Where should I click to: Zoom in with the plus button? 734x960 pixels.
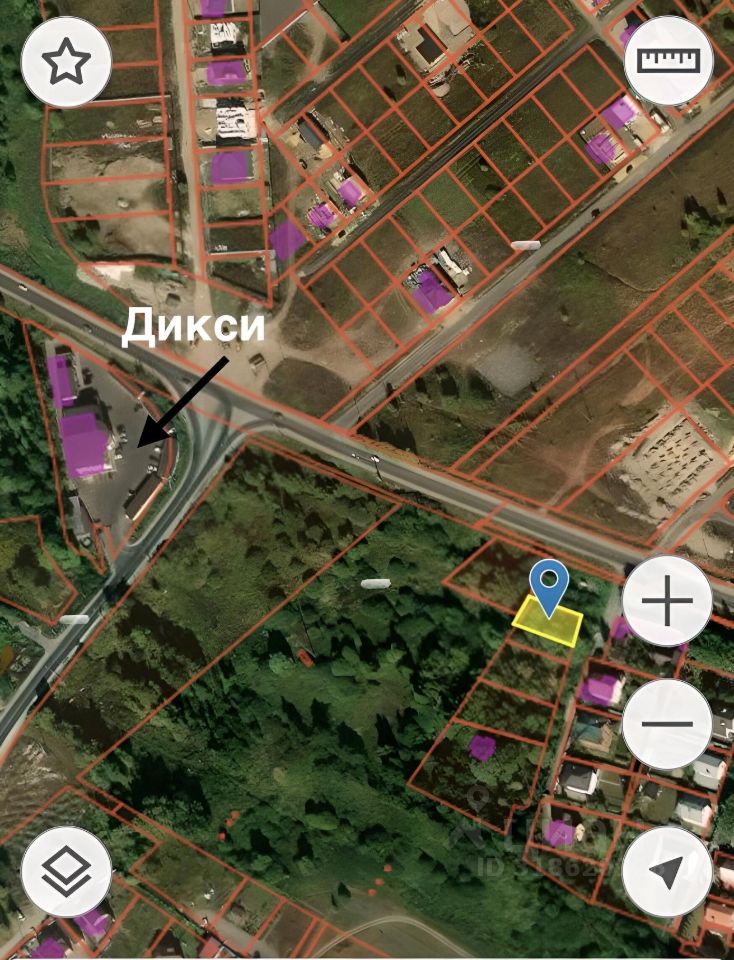(667, 602)
